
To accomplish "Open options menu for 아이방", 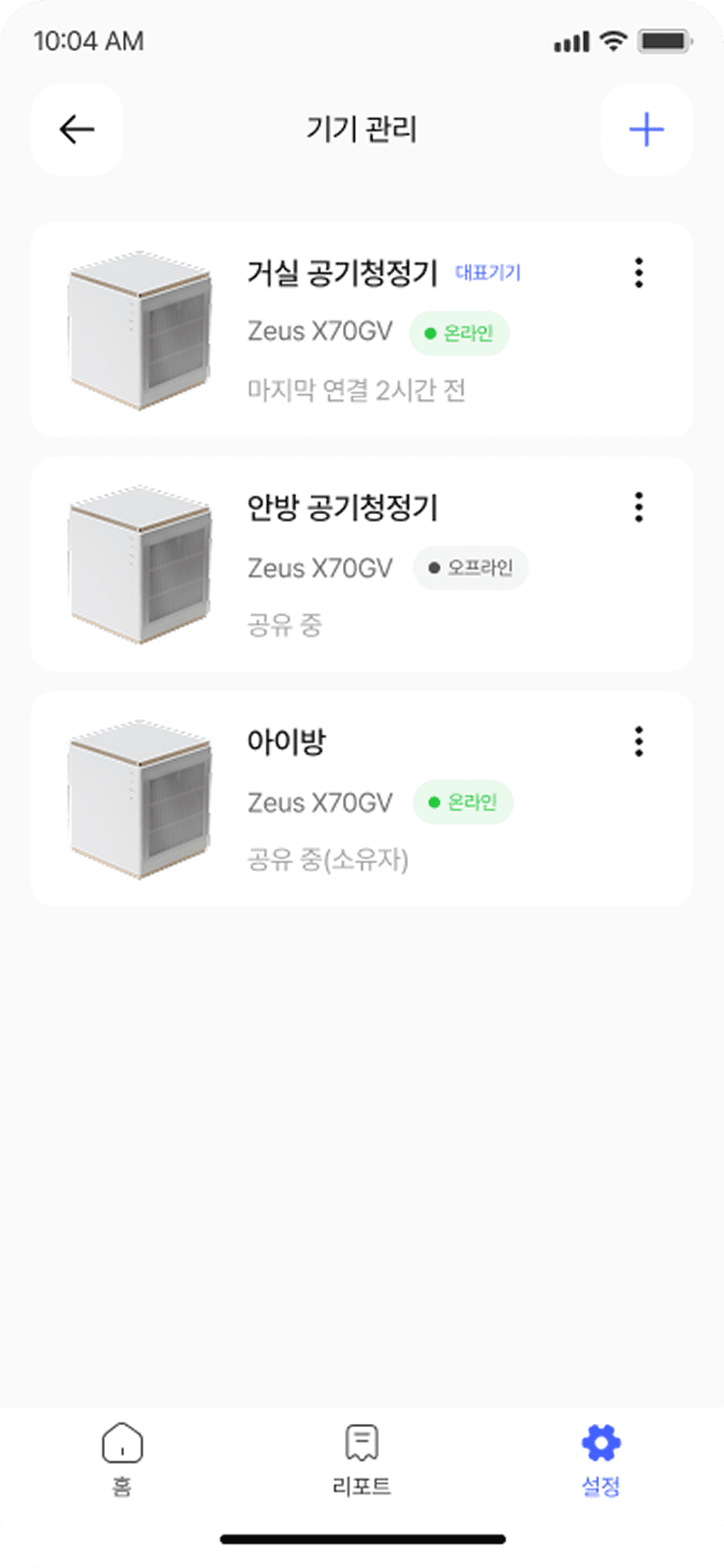I will [639, 741].
